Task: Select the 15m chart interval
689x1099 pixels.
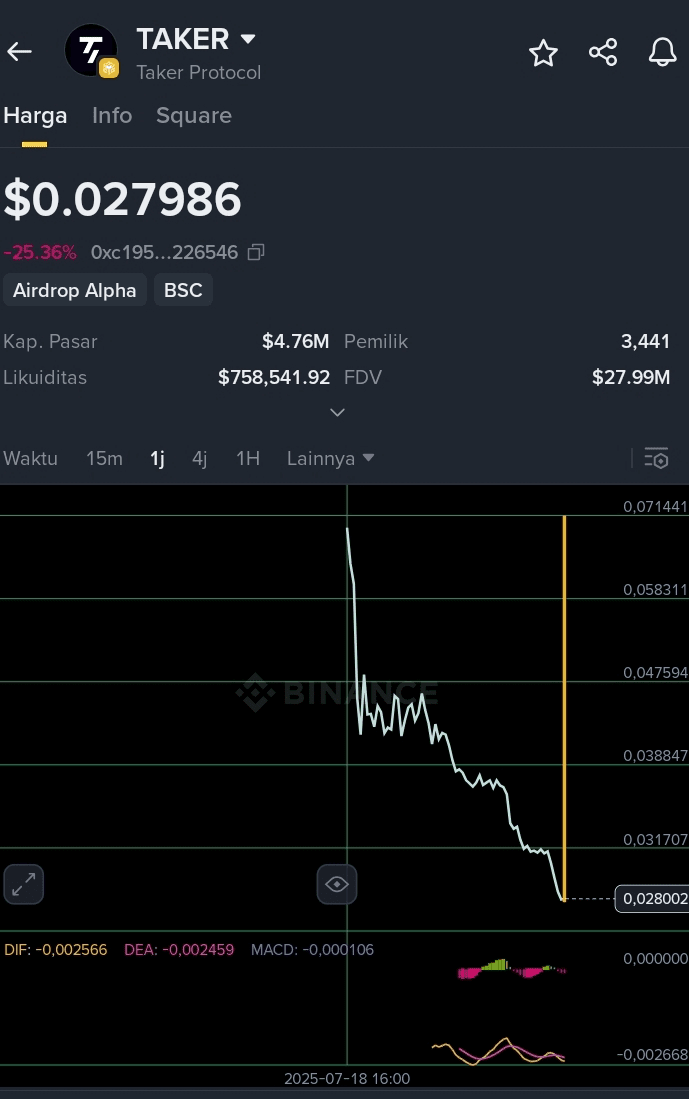Action: point(104,458)
